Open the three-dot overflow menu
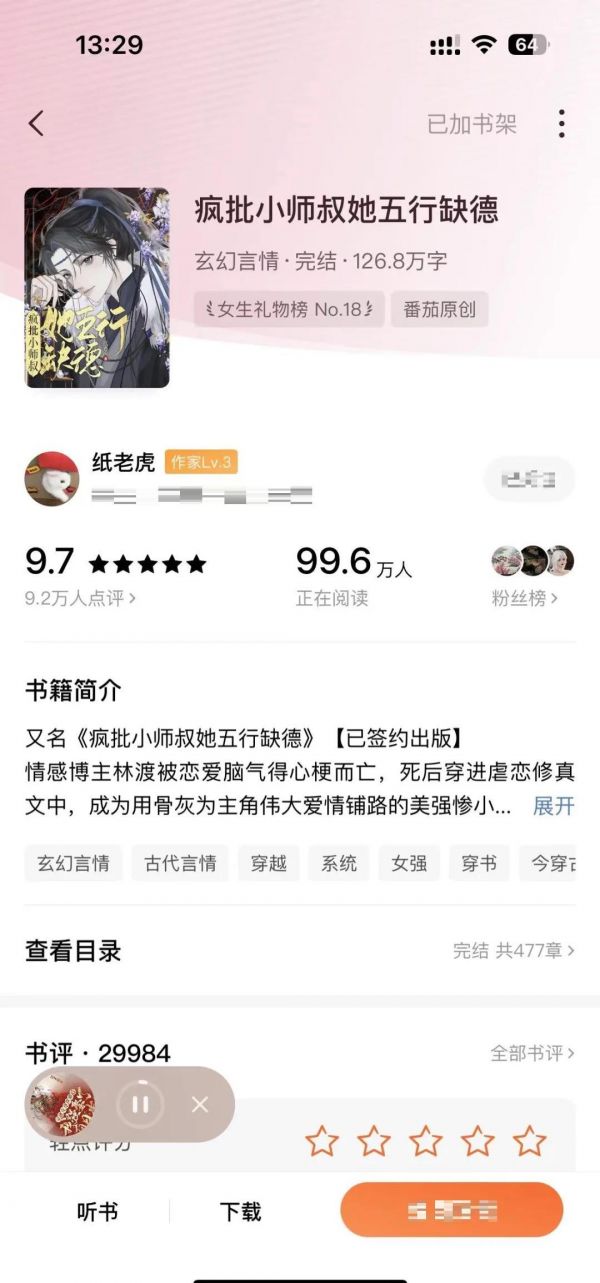 pos(561,124)
